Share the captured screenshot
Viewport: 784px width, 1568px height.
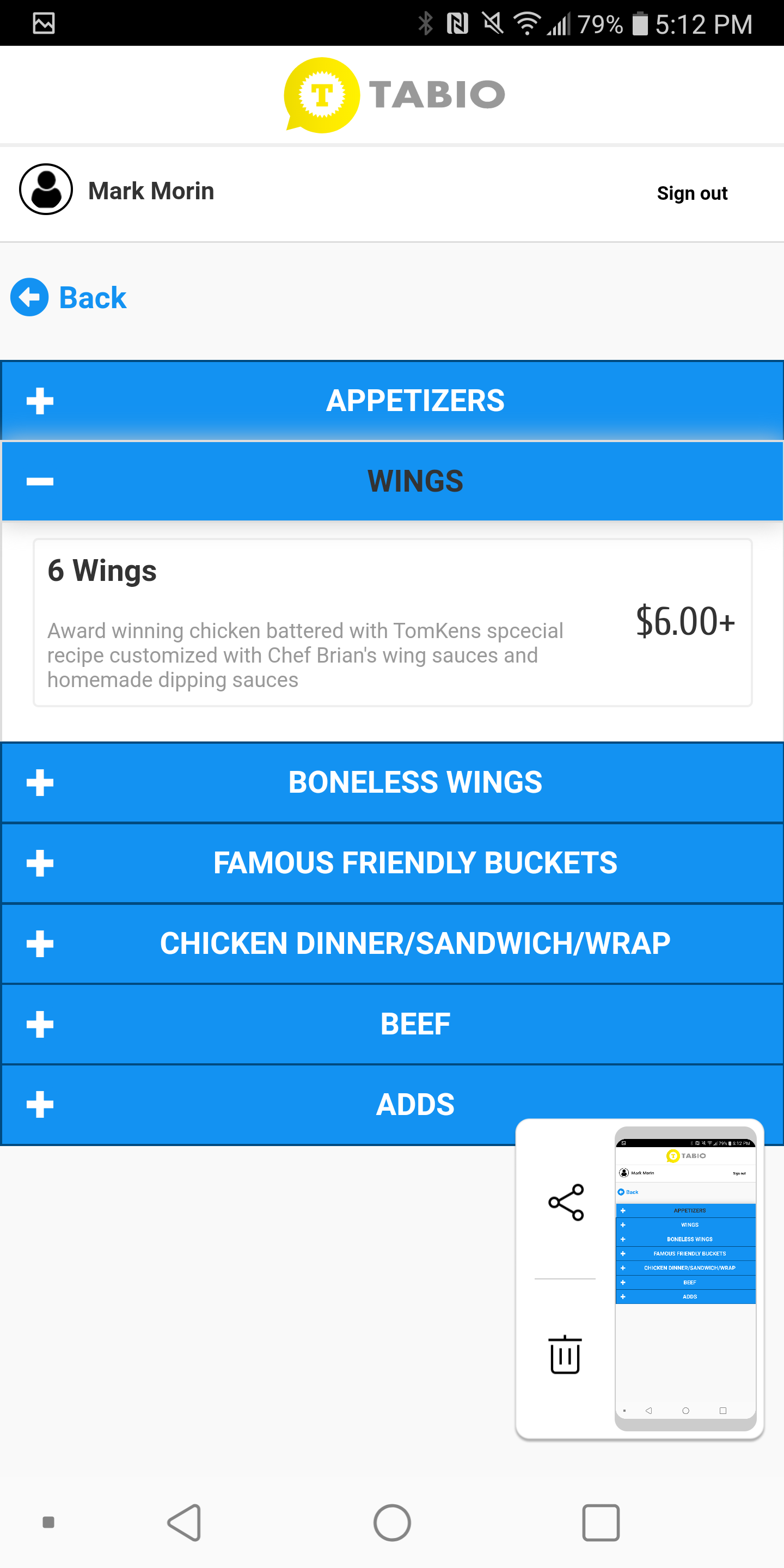[x=566, y=1202]
